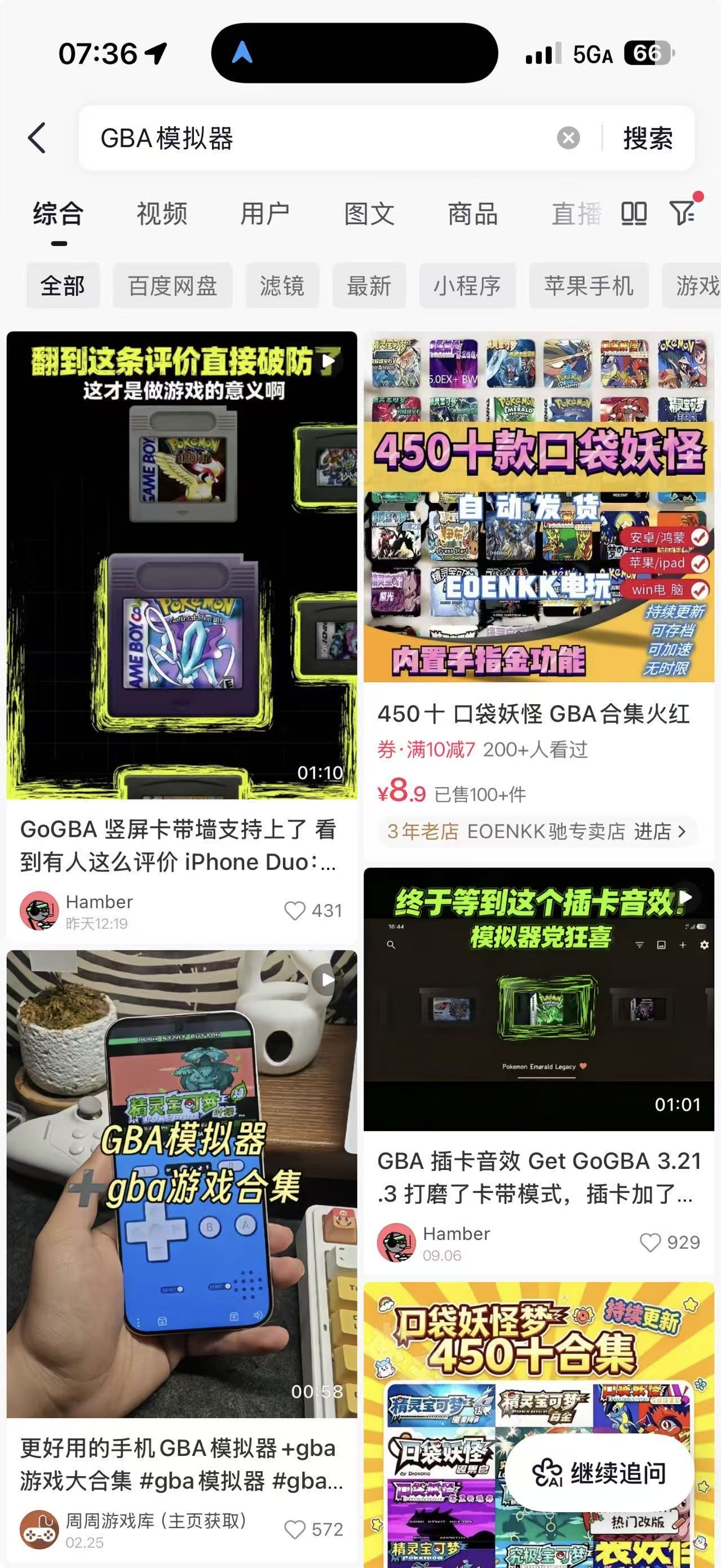Switch to the 用户 tab
Screen dimensions: 721x1568
click(x=265, y=214)
